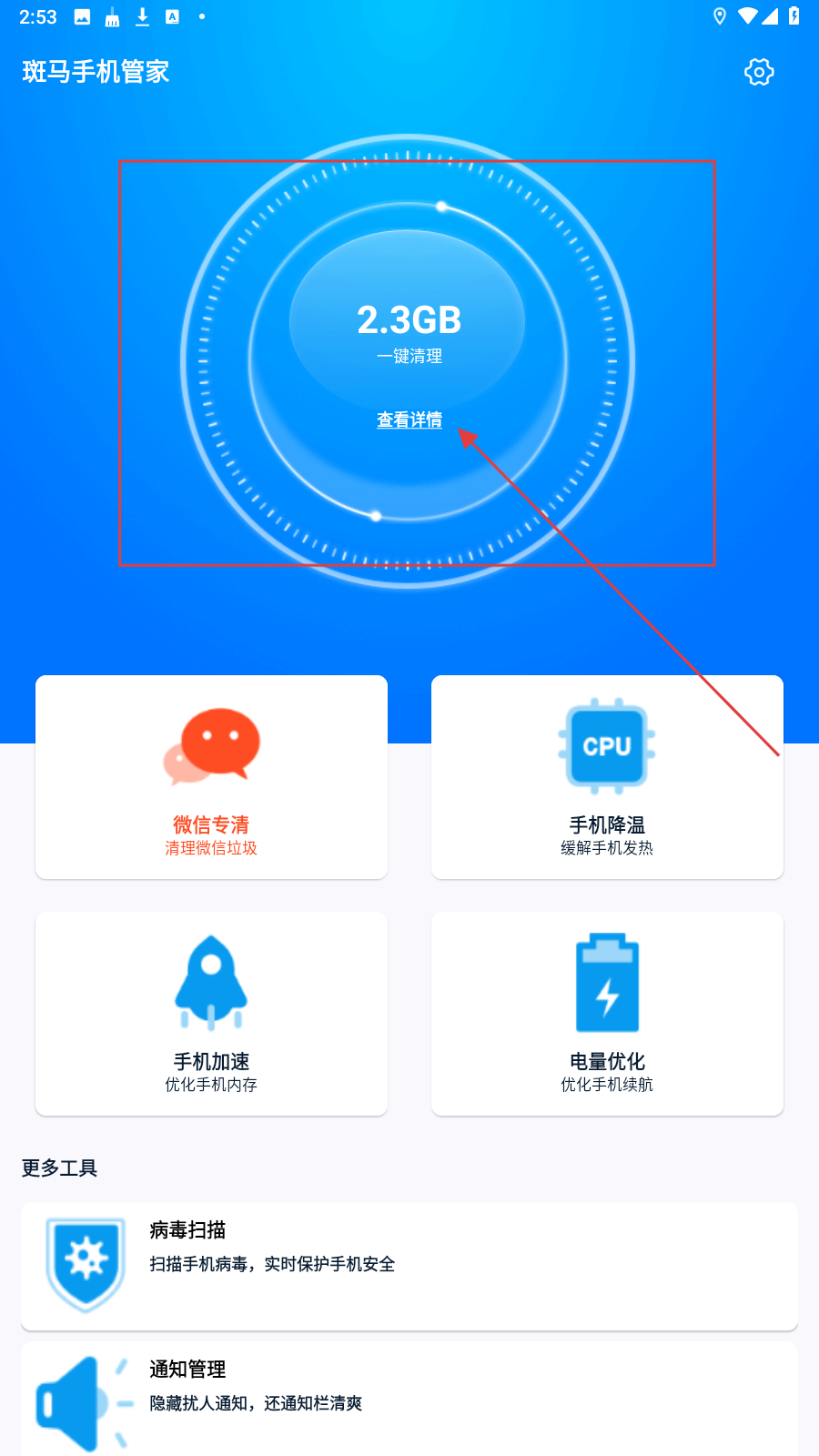Tap the 2.3GB one-key clean button

tap(409, 326)
